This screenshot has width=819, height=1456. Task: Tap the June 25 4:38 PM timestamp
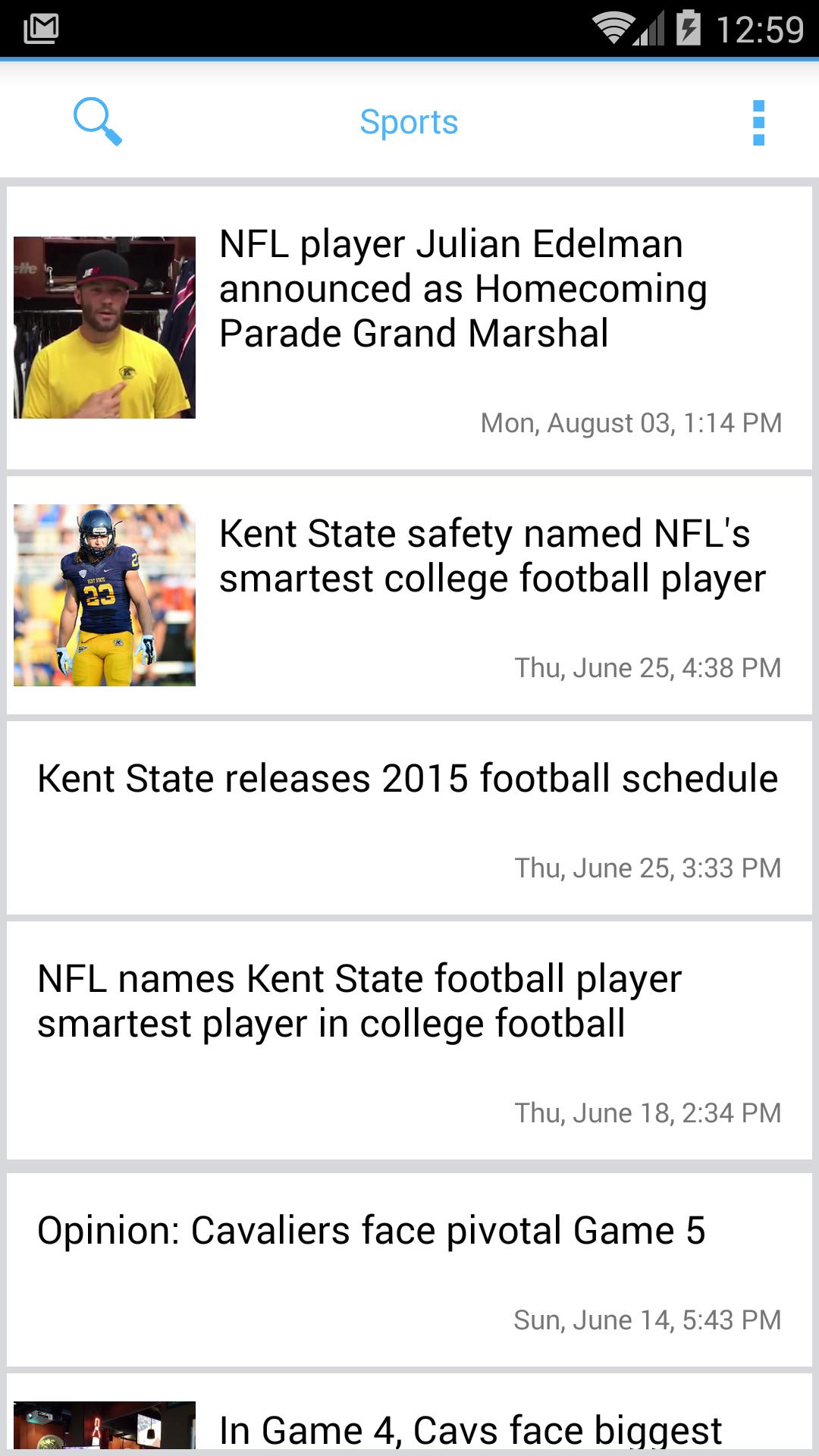(x=648, y=667)
